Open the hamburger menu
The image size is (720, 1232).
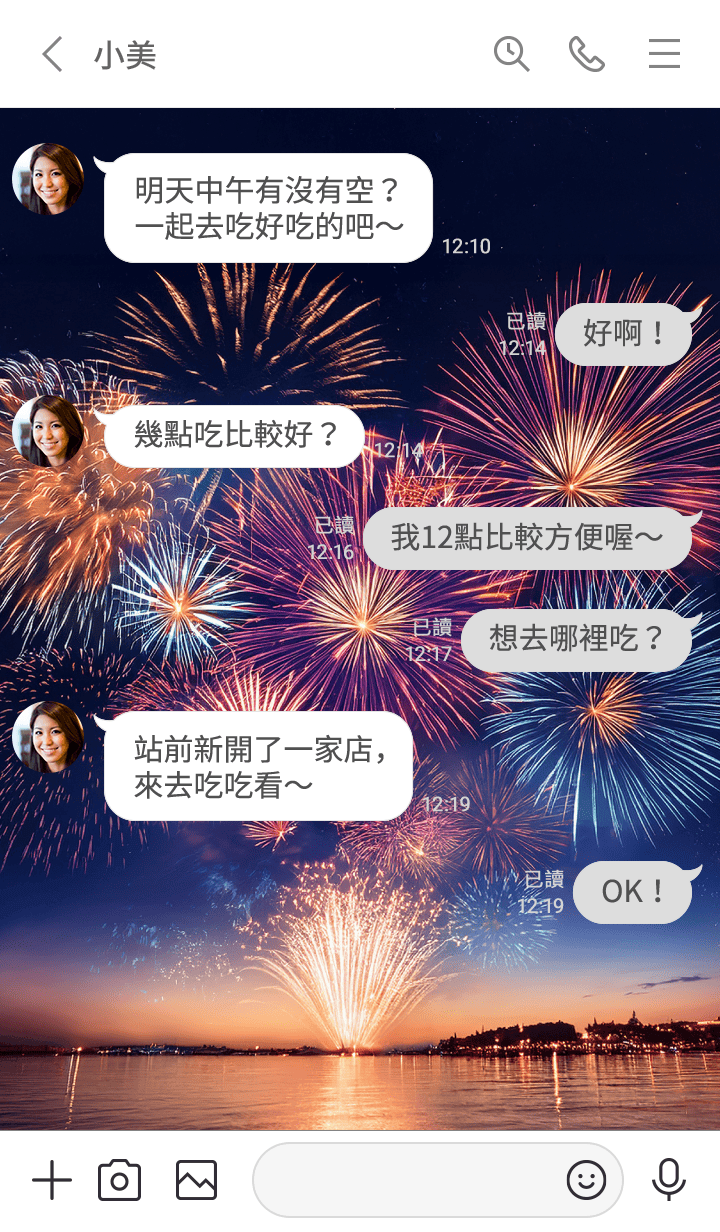pos(664,54)
